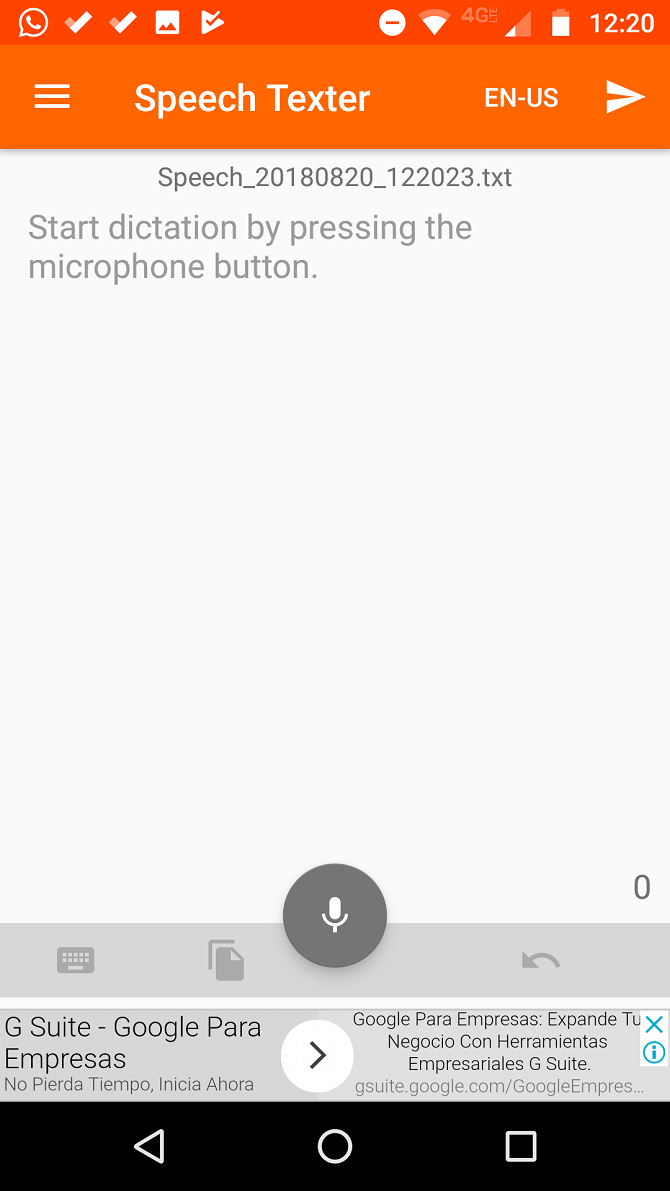
Task: Navigate back with the system back button
Action: tap(149, 1146)
